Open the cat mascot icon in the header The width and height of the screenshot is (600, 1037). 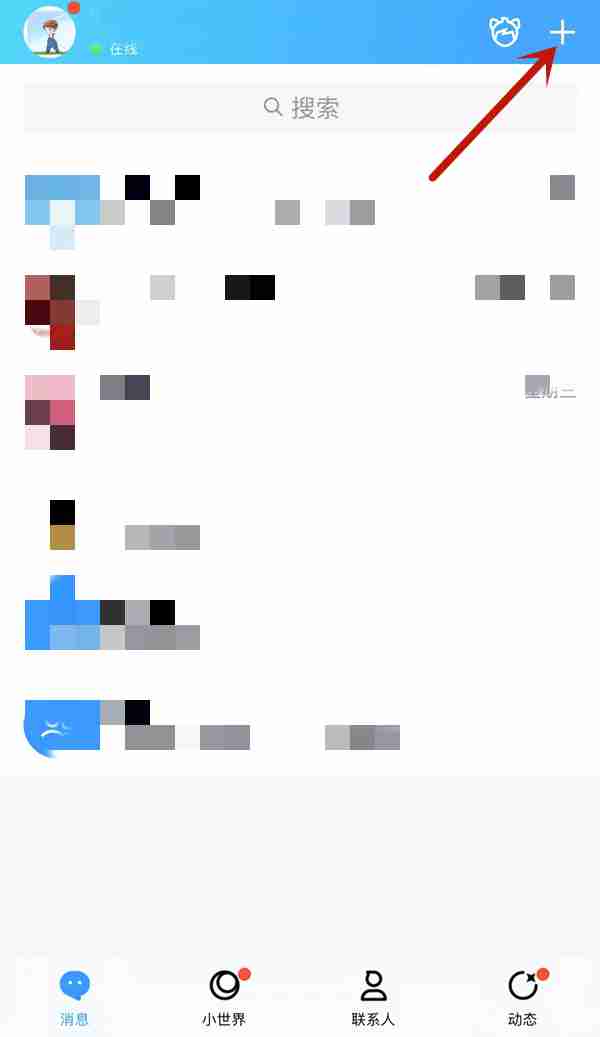(x=505, y=33)
